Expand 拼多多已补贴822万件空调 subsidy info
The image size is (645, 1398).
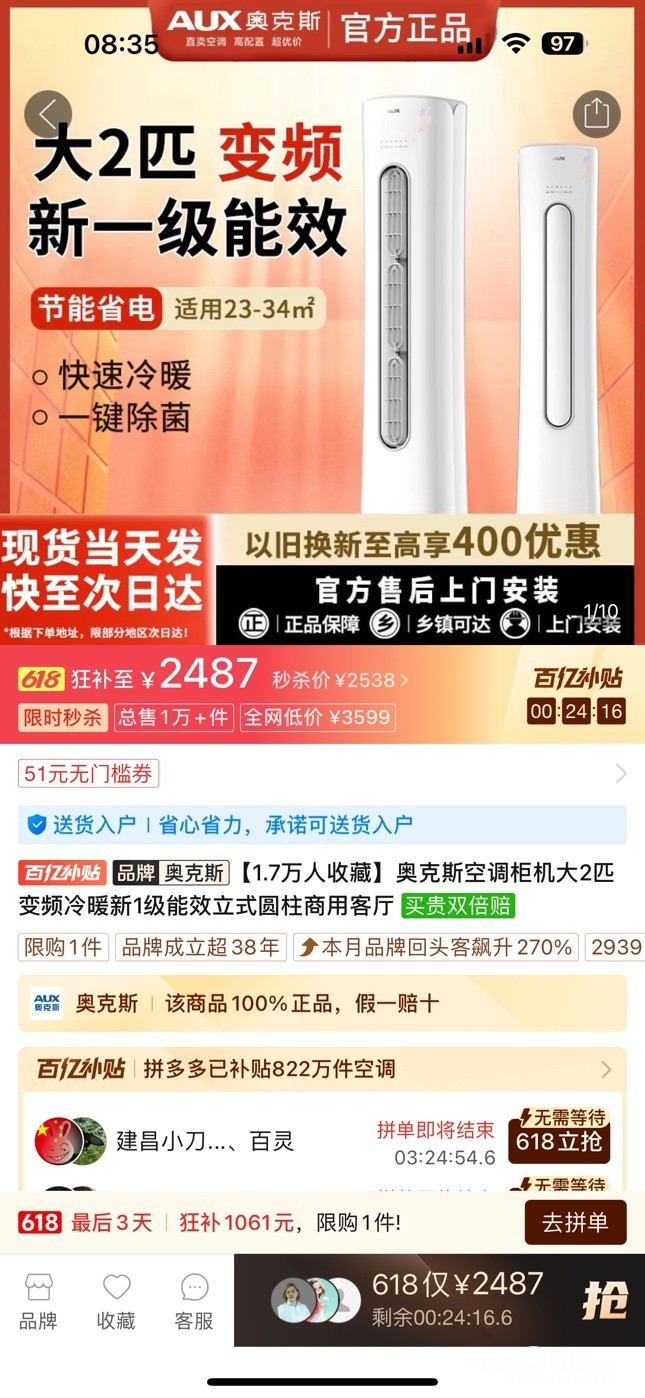(322, 1069)
